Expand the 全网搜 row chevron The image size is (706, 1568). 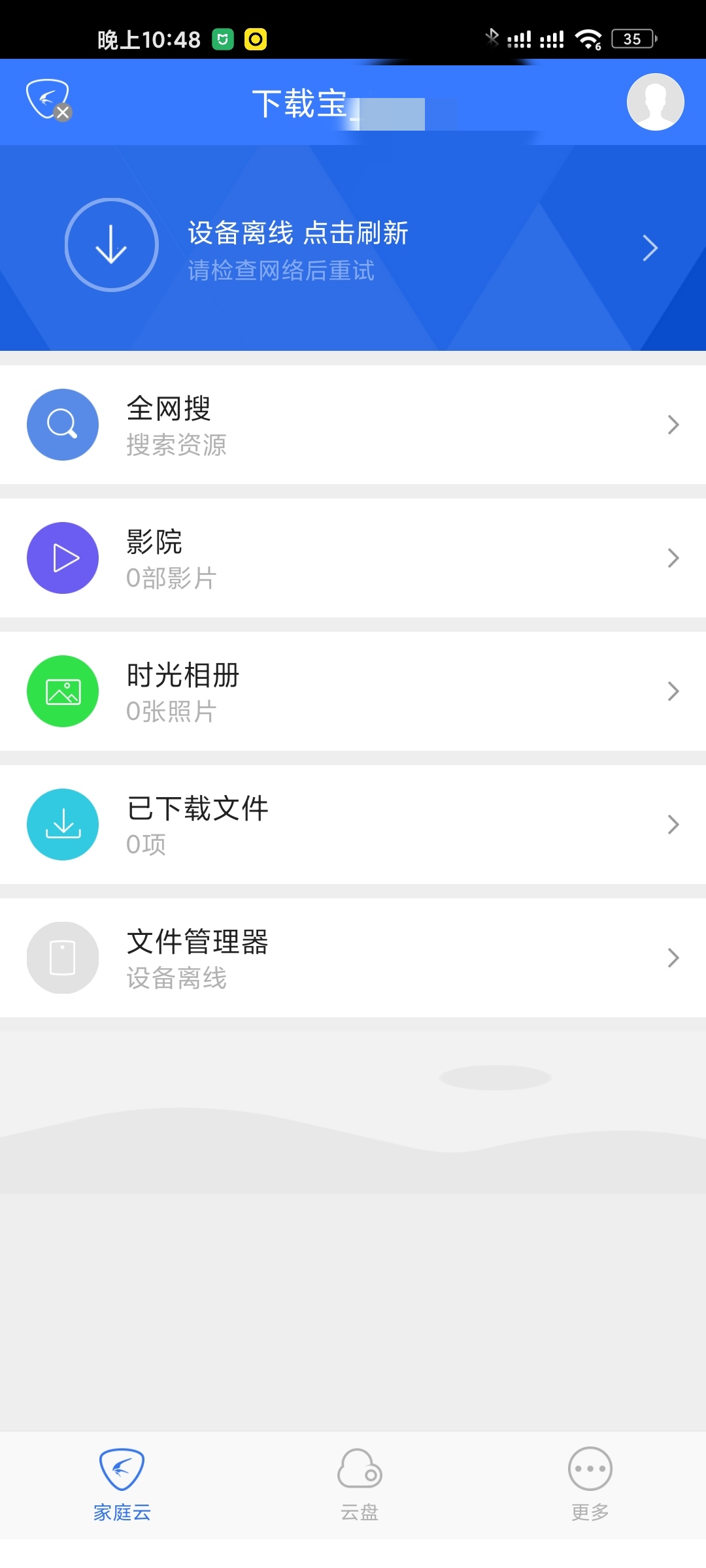click(x=673, y=425)
